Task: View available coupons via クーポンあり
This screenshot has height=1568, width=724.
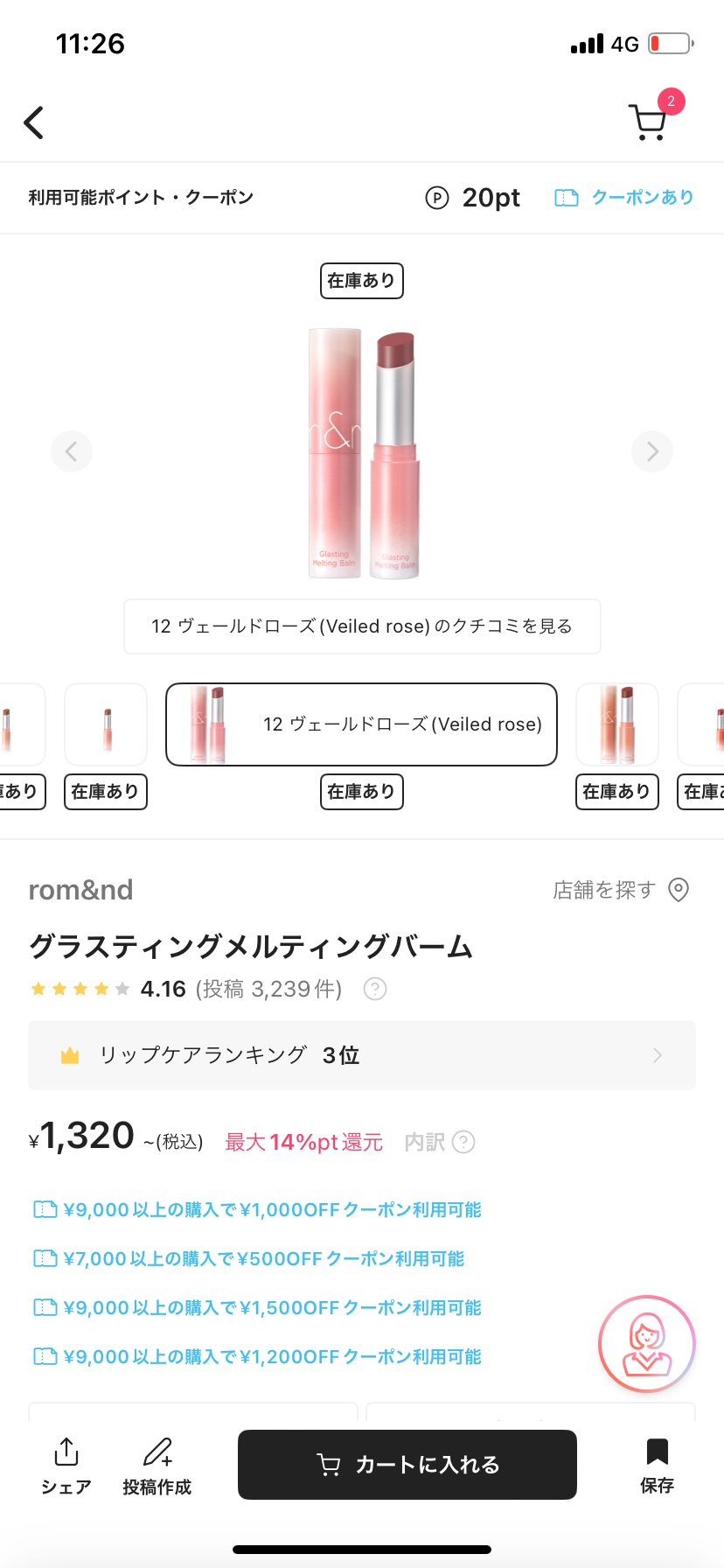Action: (x=625, y=198)
